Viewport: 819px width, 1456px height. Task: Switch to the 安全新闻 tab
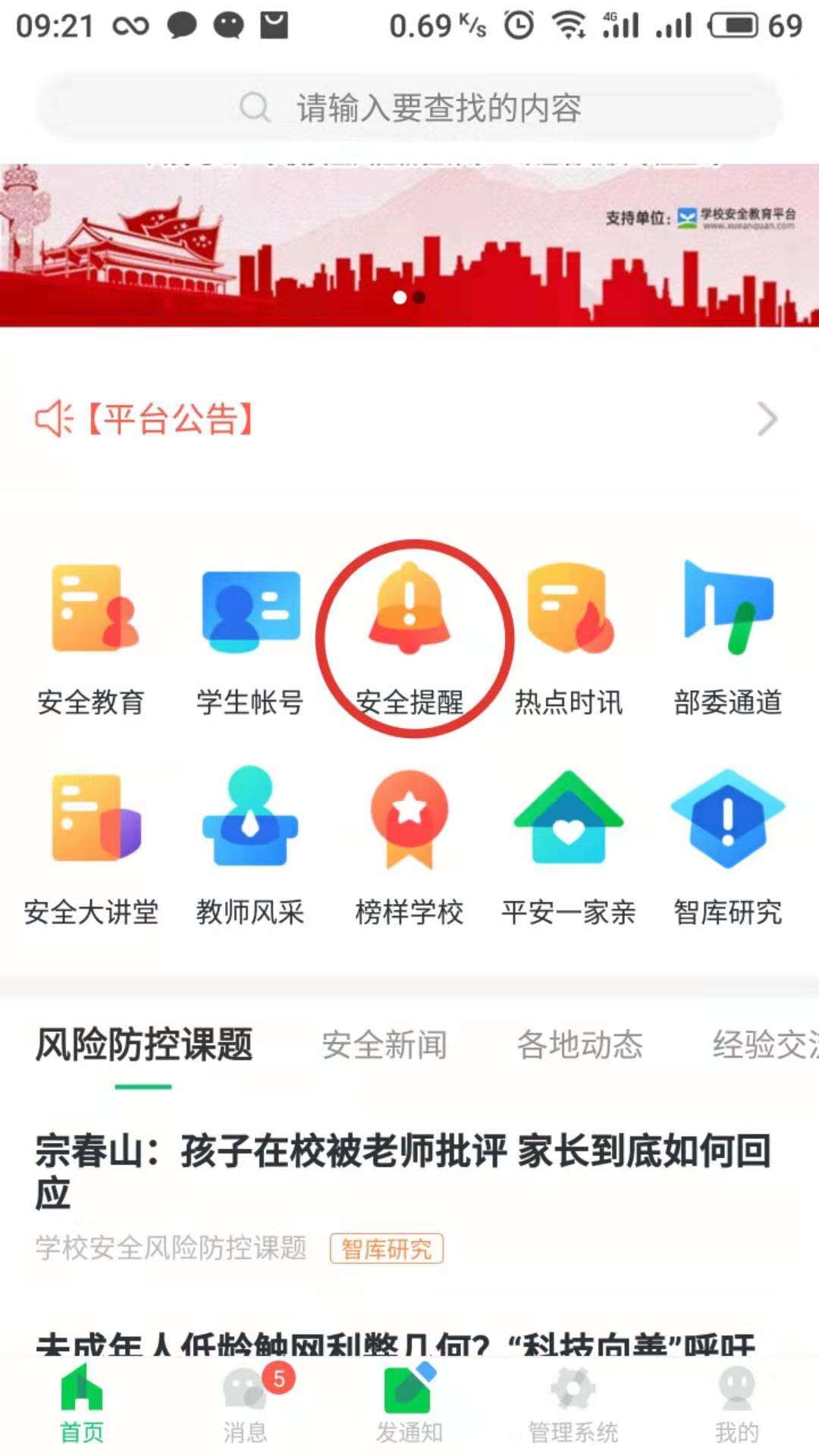click(x=385, y=1044)
